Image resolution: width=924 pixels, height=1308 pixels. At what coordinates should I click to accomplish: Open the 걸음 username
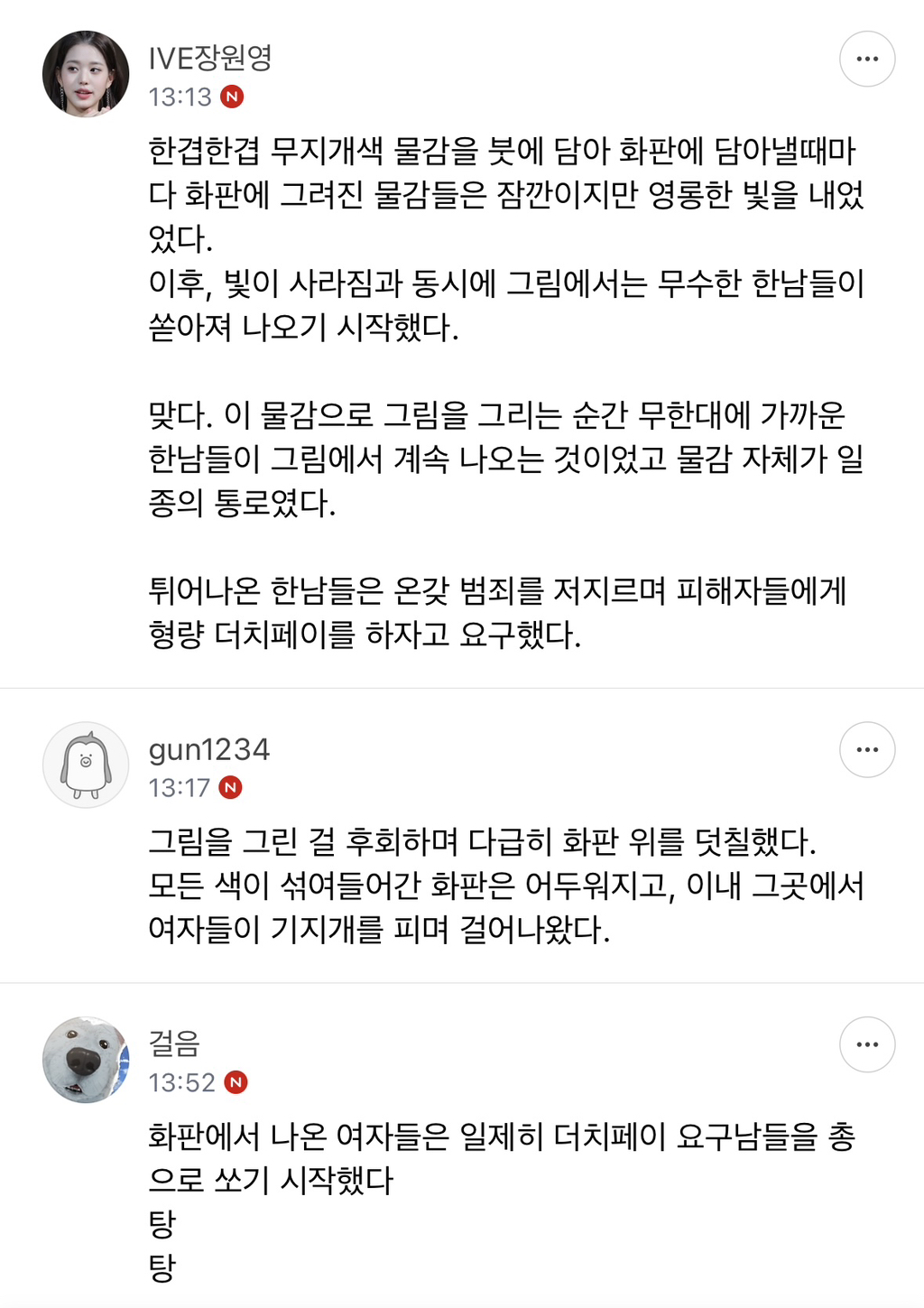coord(174,1044)
